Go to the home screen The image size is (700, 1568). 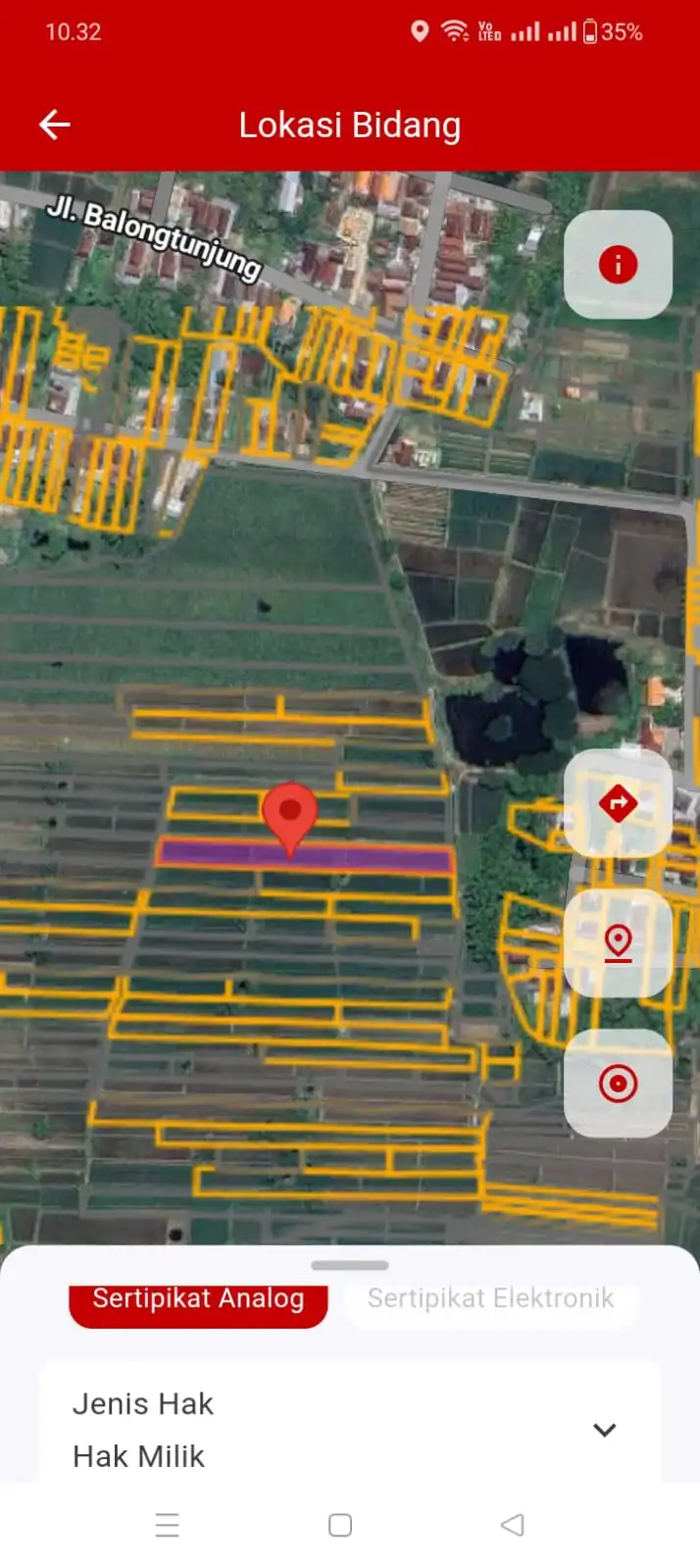tap(340, 1525)
